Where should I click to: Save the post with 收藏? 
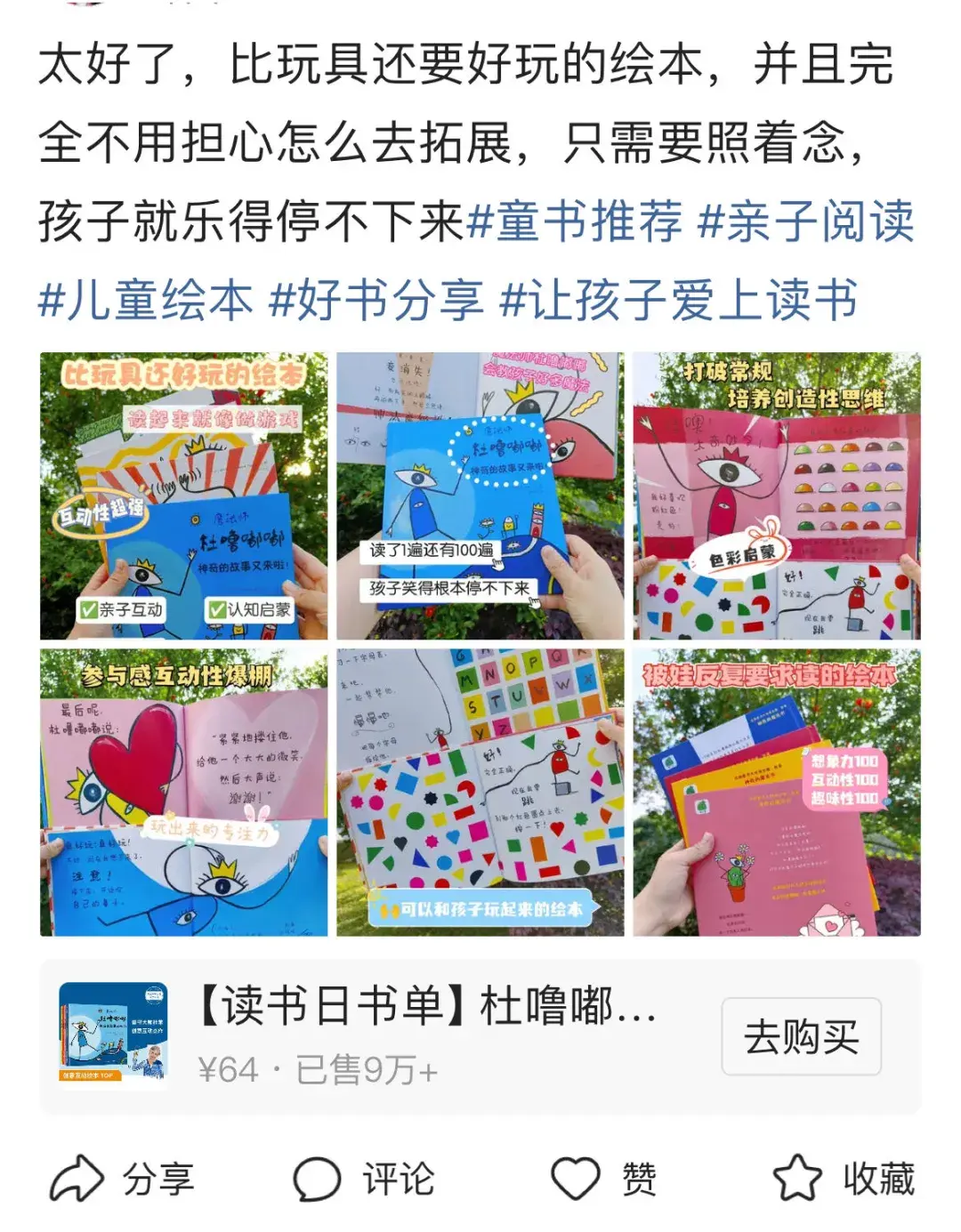[844, 1180]
